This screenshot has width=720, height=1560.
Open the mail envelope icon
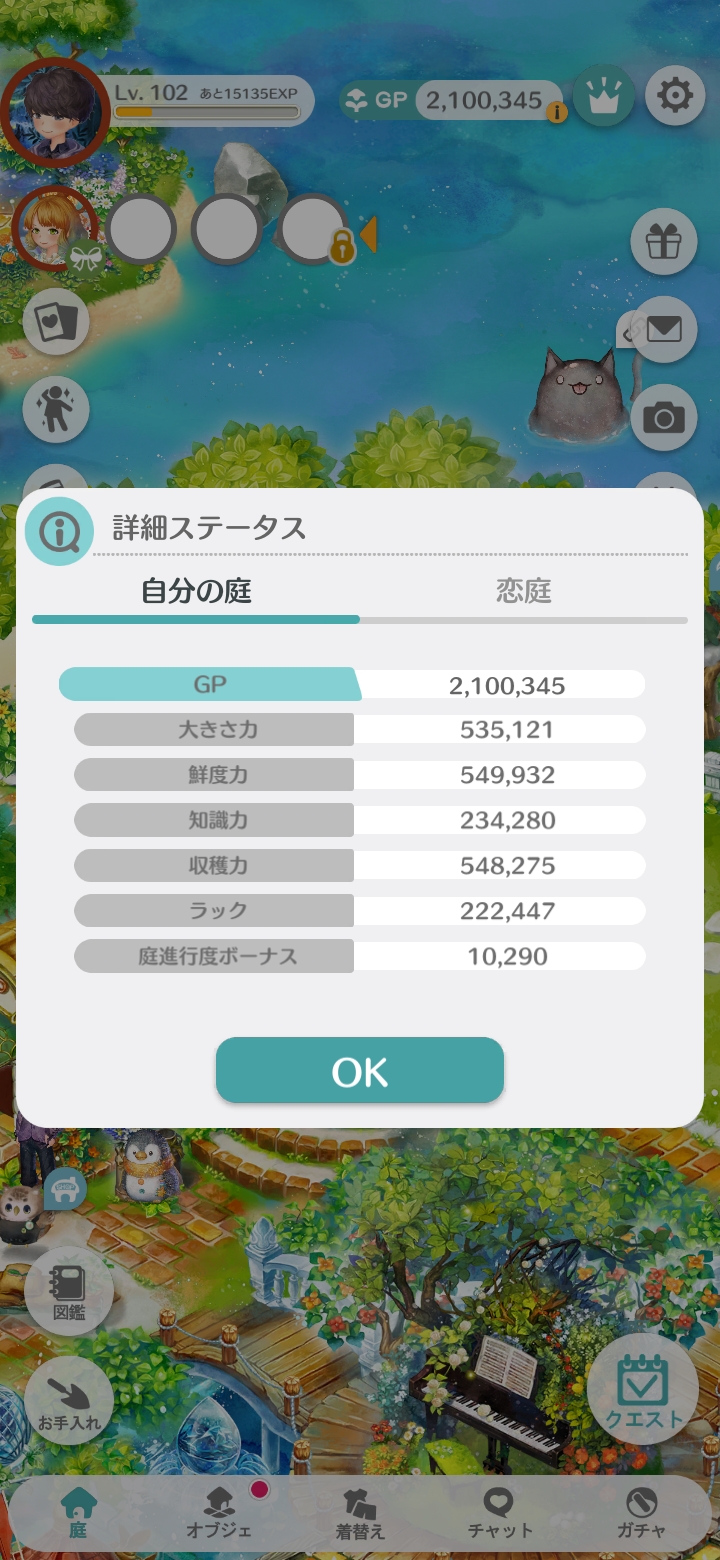[x=664, y=329]
